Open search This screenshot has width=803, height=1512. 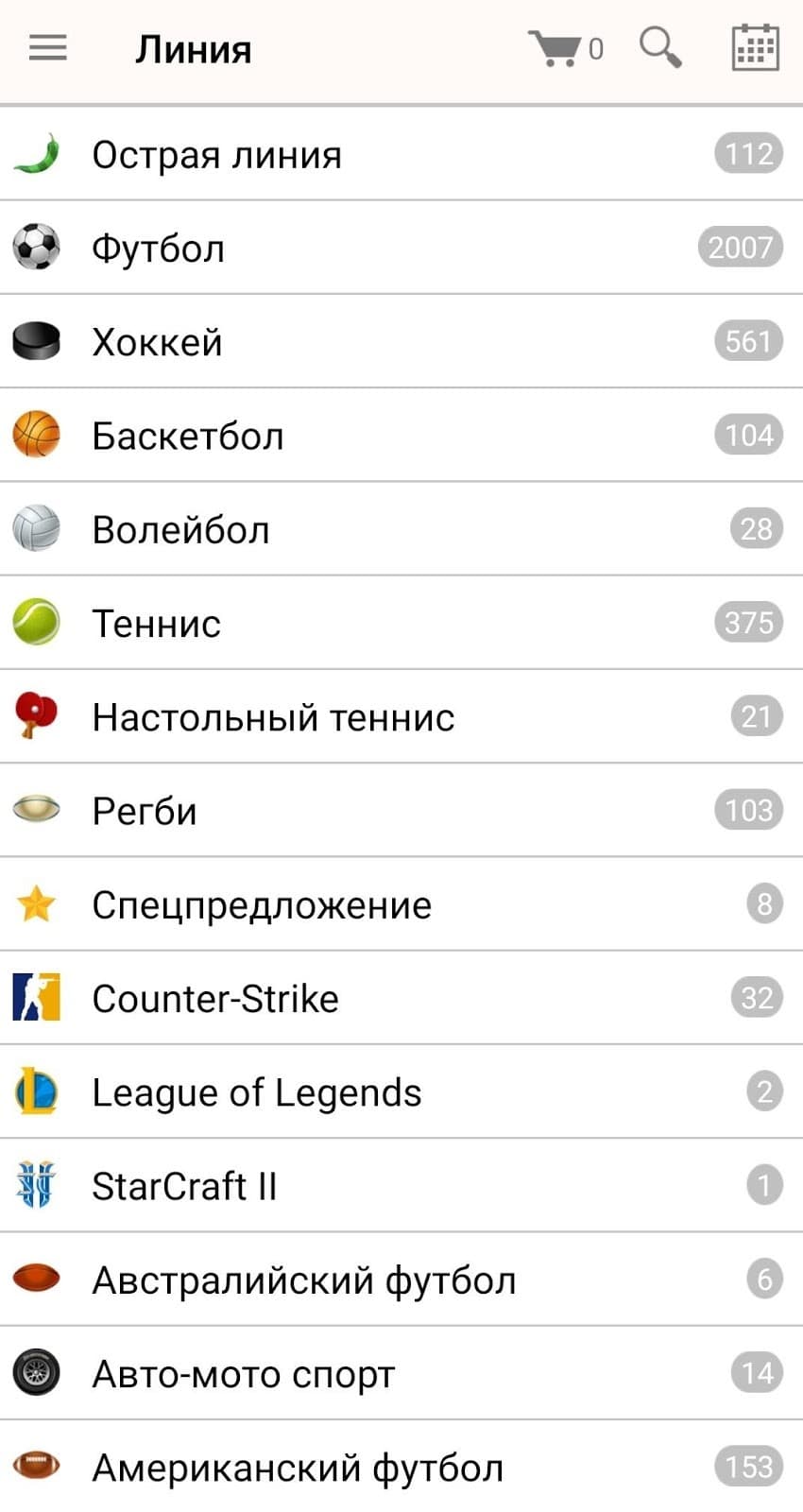[660, 47]
